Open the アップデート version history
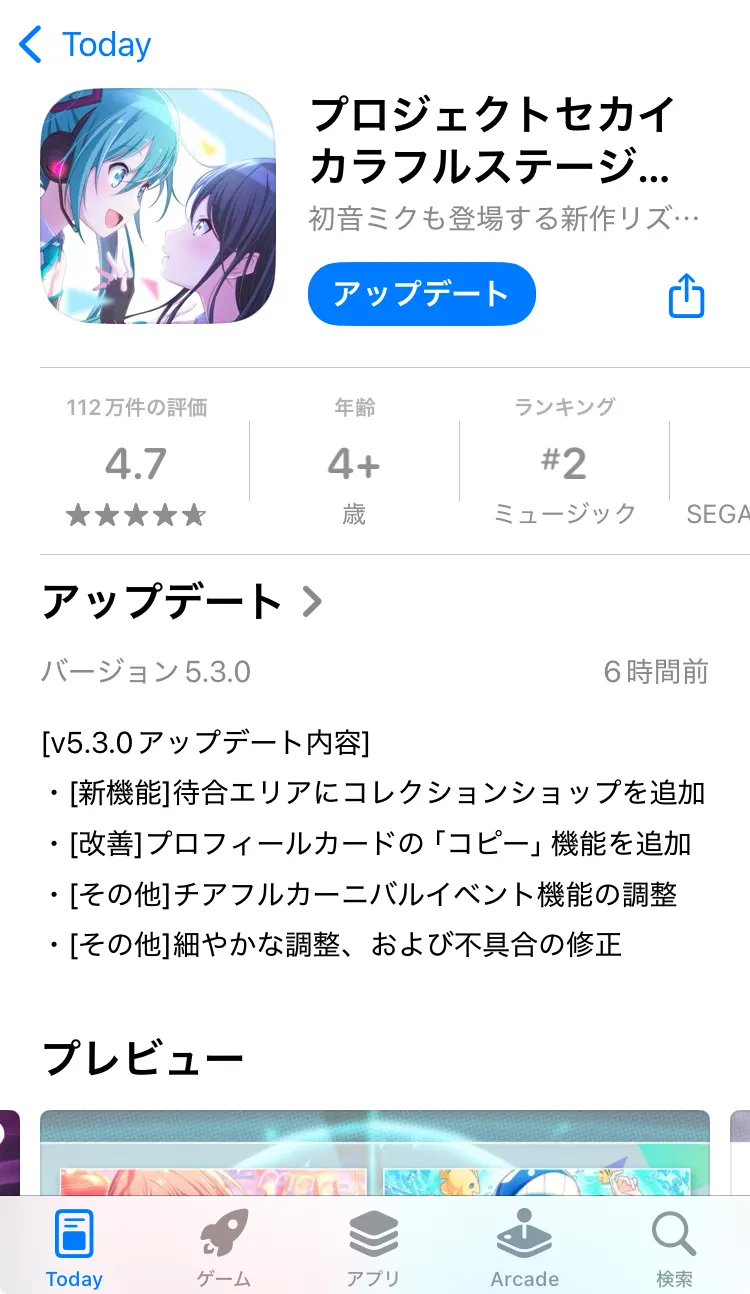Image resolution: width=750 pixels, height=1294 pixels. pyautogui.click(x=182, y=602)
